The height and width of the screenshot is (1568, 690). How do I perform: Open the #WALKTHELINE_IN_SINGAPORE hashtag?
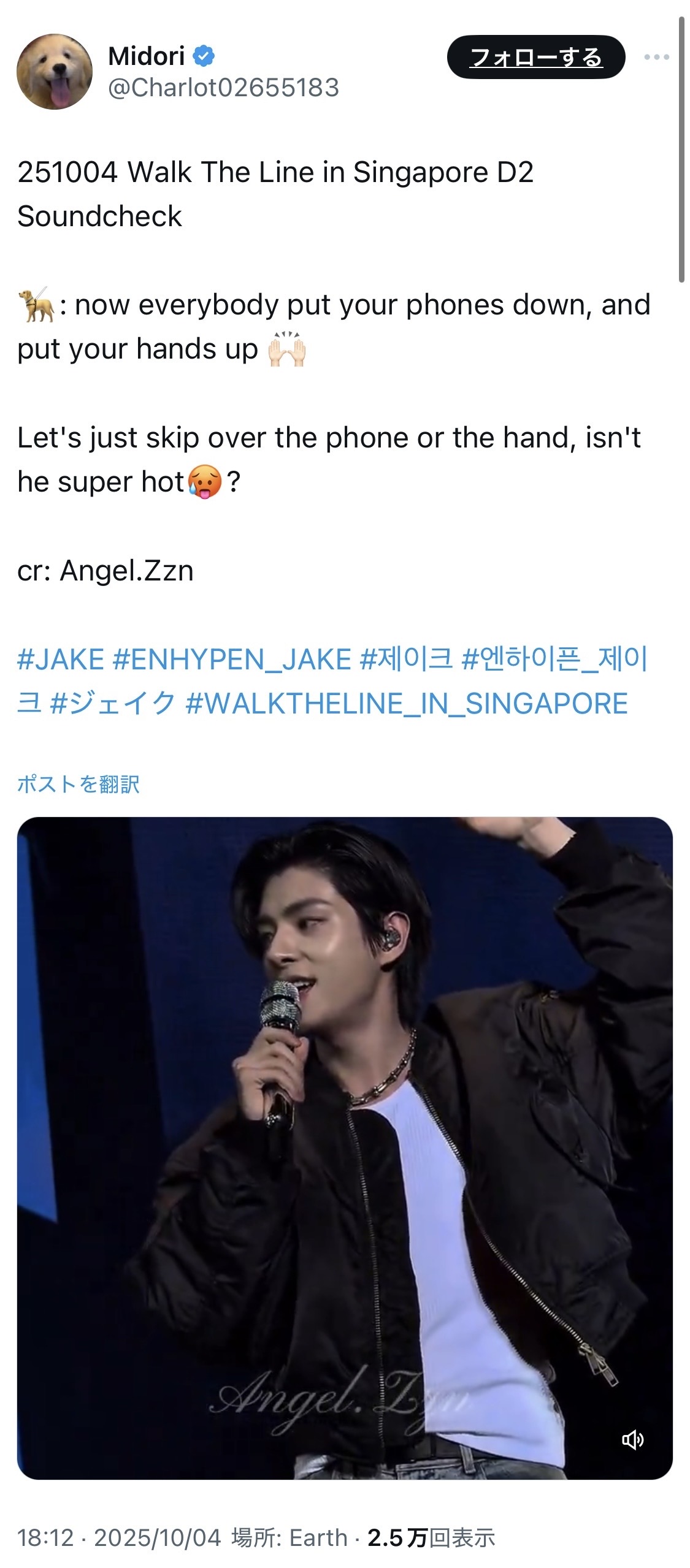pyautogui.click(x=407, y=704)
